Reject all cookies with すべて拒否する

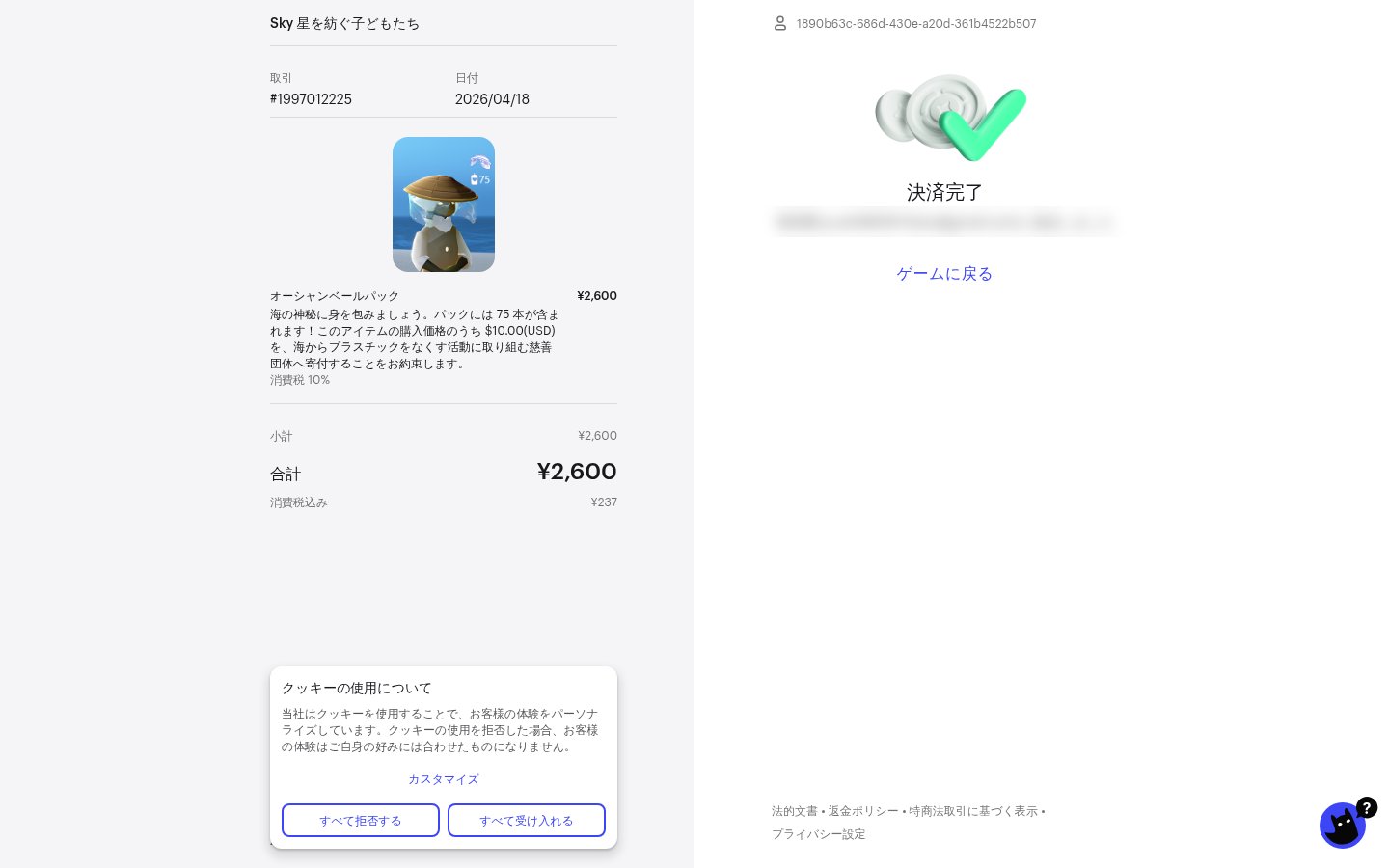coord(360,821)
